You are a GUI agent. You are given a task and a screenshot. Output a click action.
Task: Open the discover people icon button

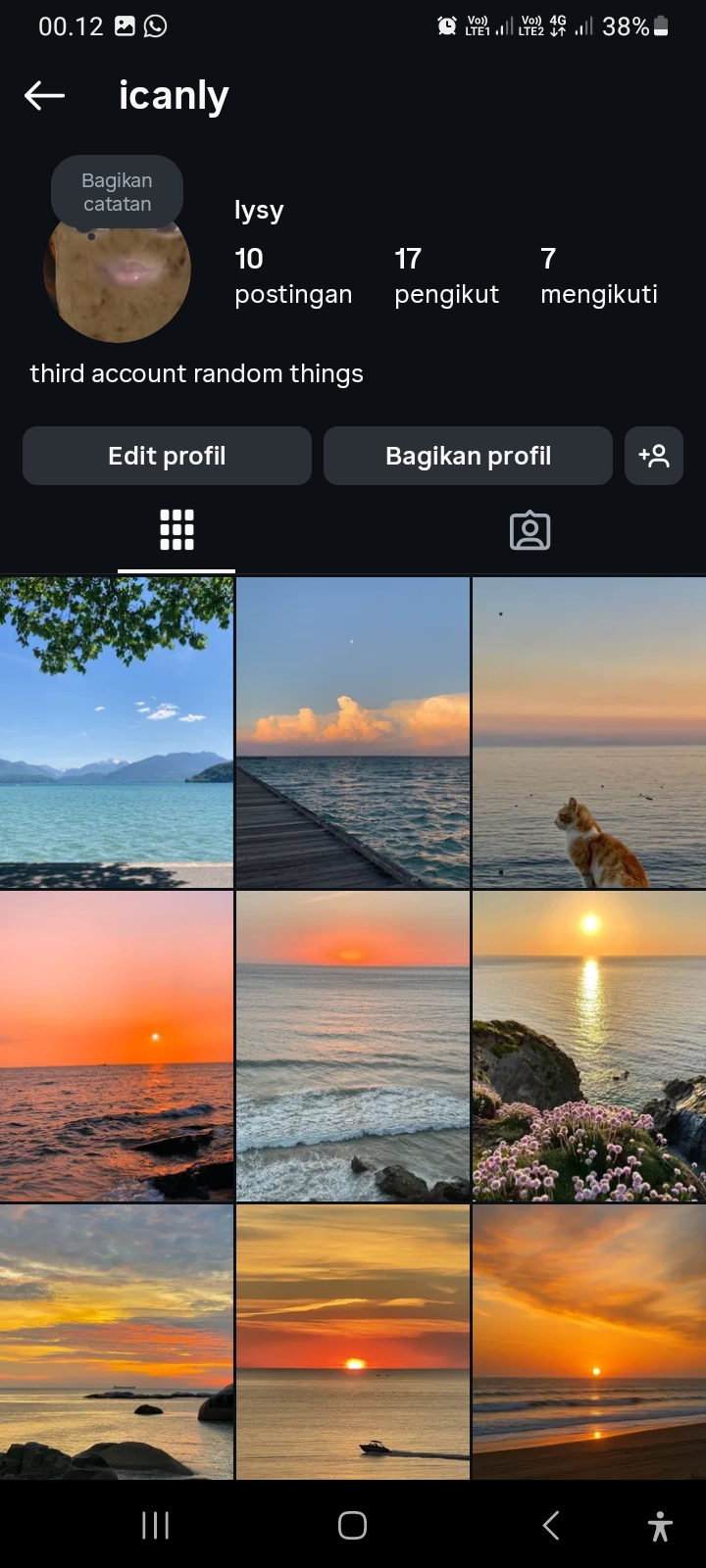(x=653, y=456)
